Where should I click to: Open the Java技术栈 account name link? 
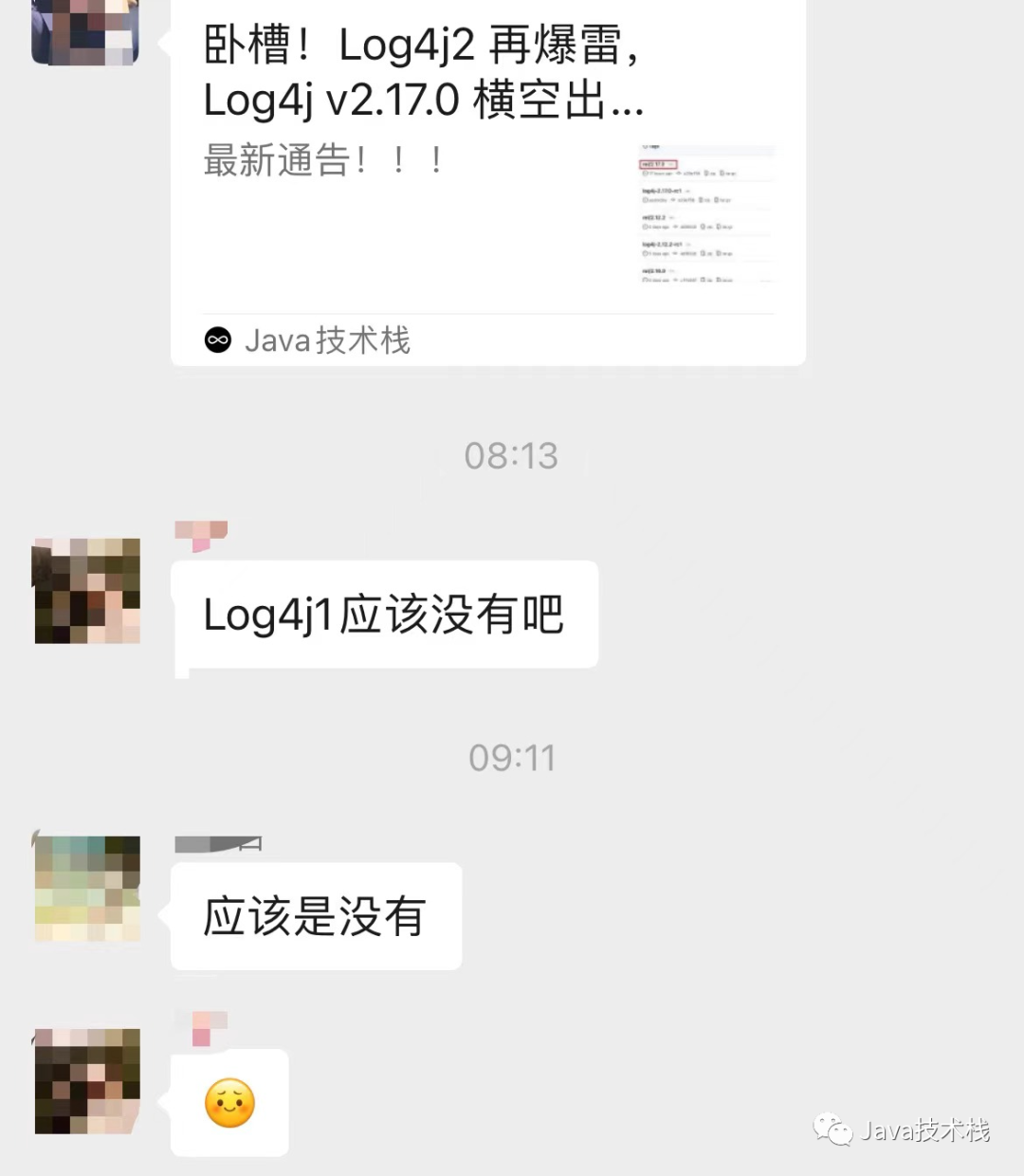(x=327, y=340)
